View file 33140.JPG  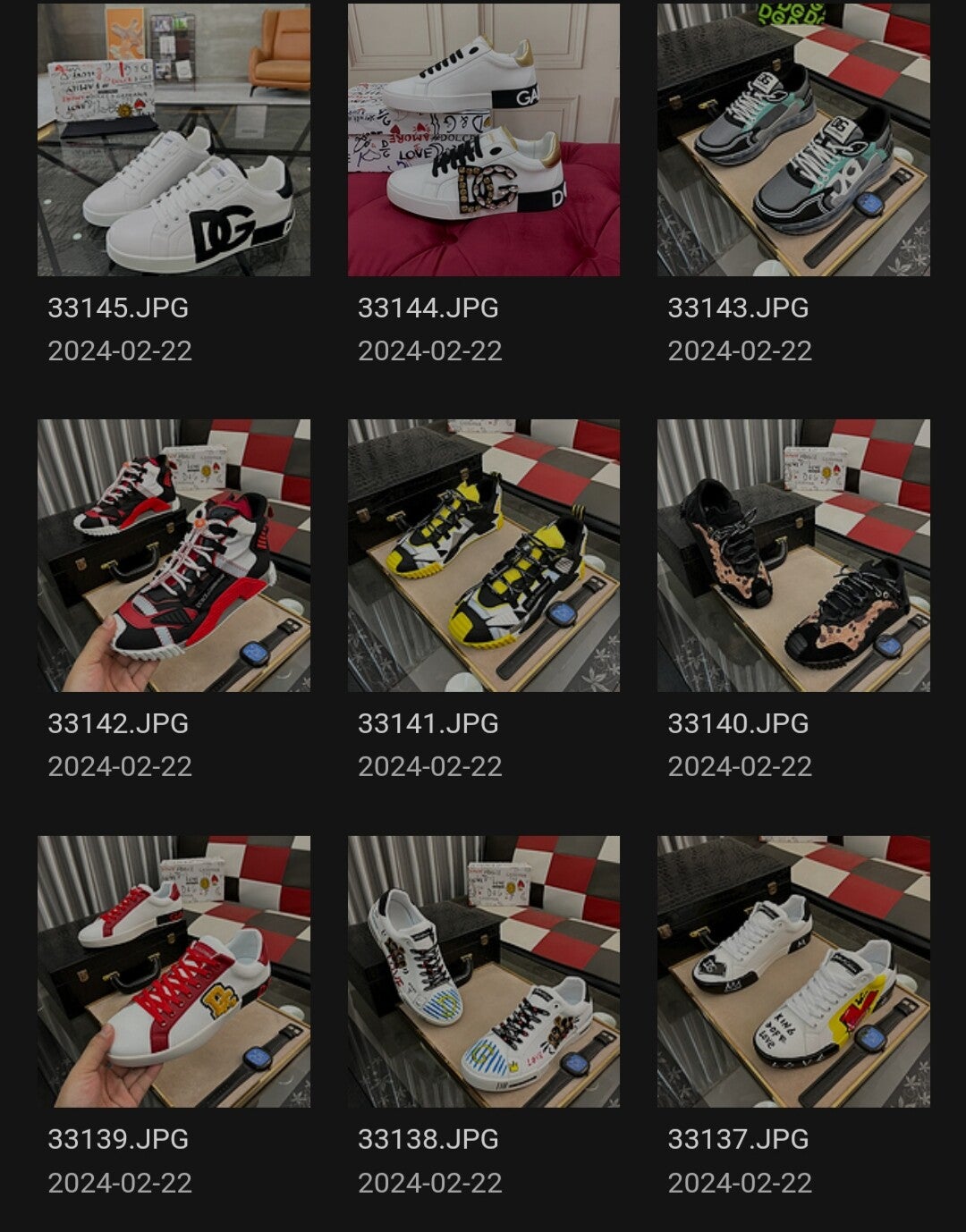tap(793, 555)
